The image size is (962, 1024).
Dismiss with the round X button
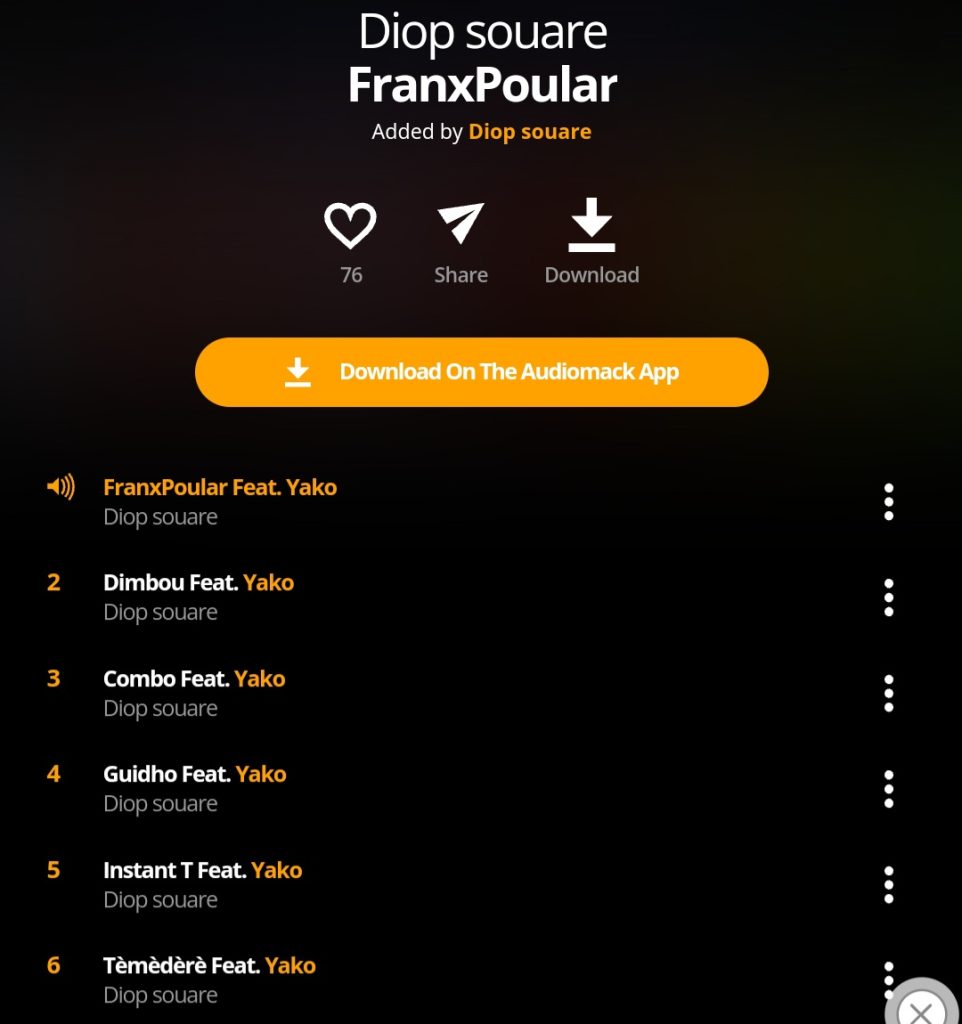pos(922,1010)
